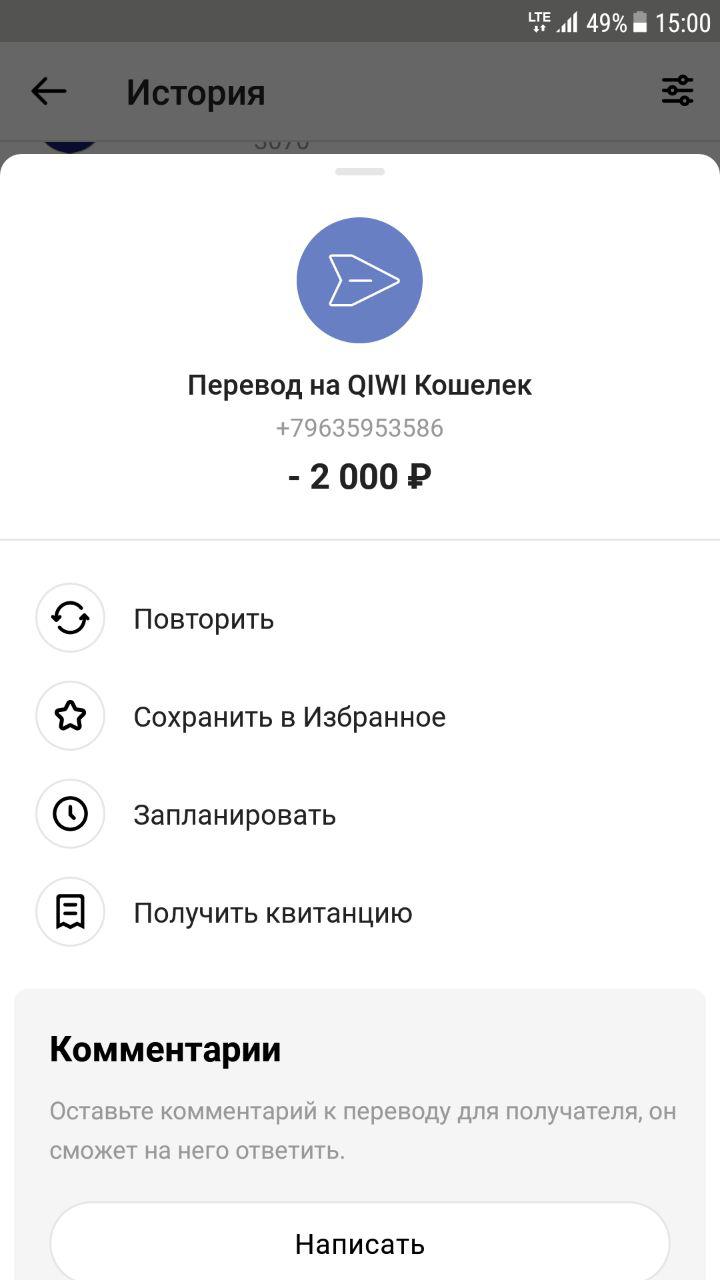Schedule the payment via Запланировать
The image size is (720, 1280).
pos(234,815)
